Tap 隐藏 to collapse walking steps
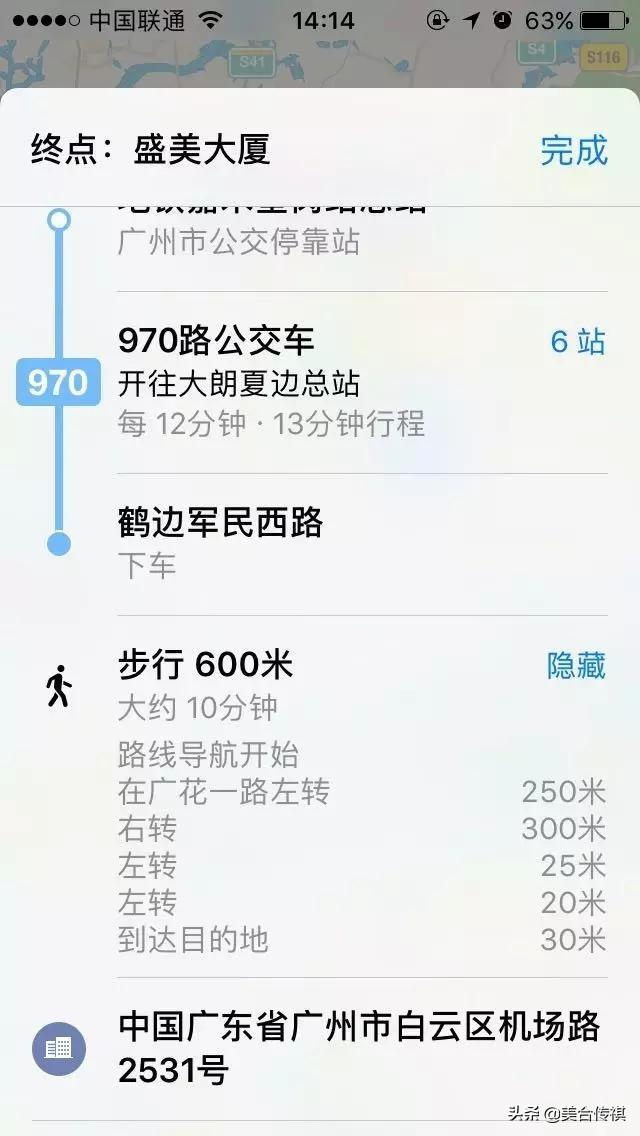 pyautogui.click(x=576, y=665)
